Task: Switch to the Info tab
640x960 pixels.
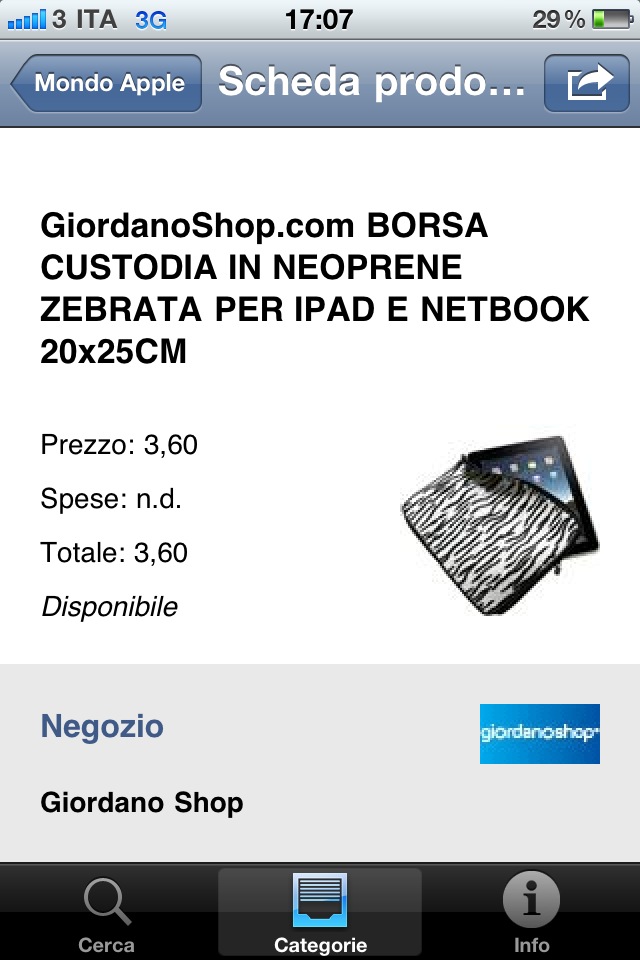Action: 531,913
